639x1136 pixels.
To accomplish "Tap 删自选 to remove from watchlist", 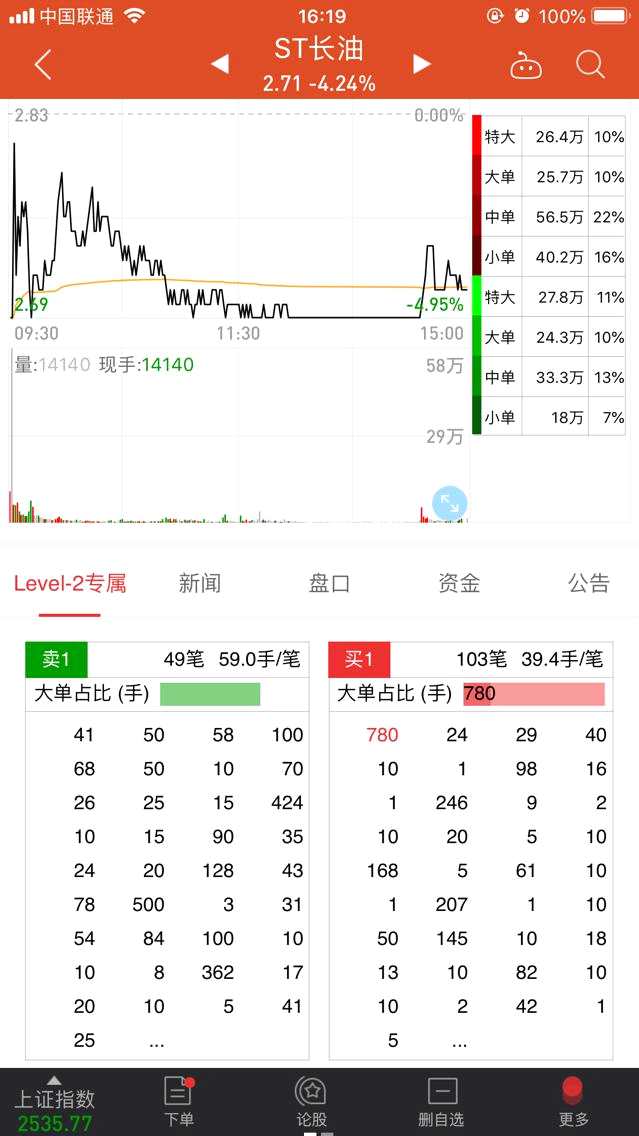I will click(x=442, y=1102).
